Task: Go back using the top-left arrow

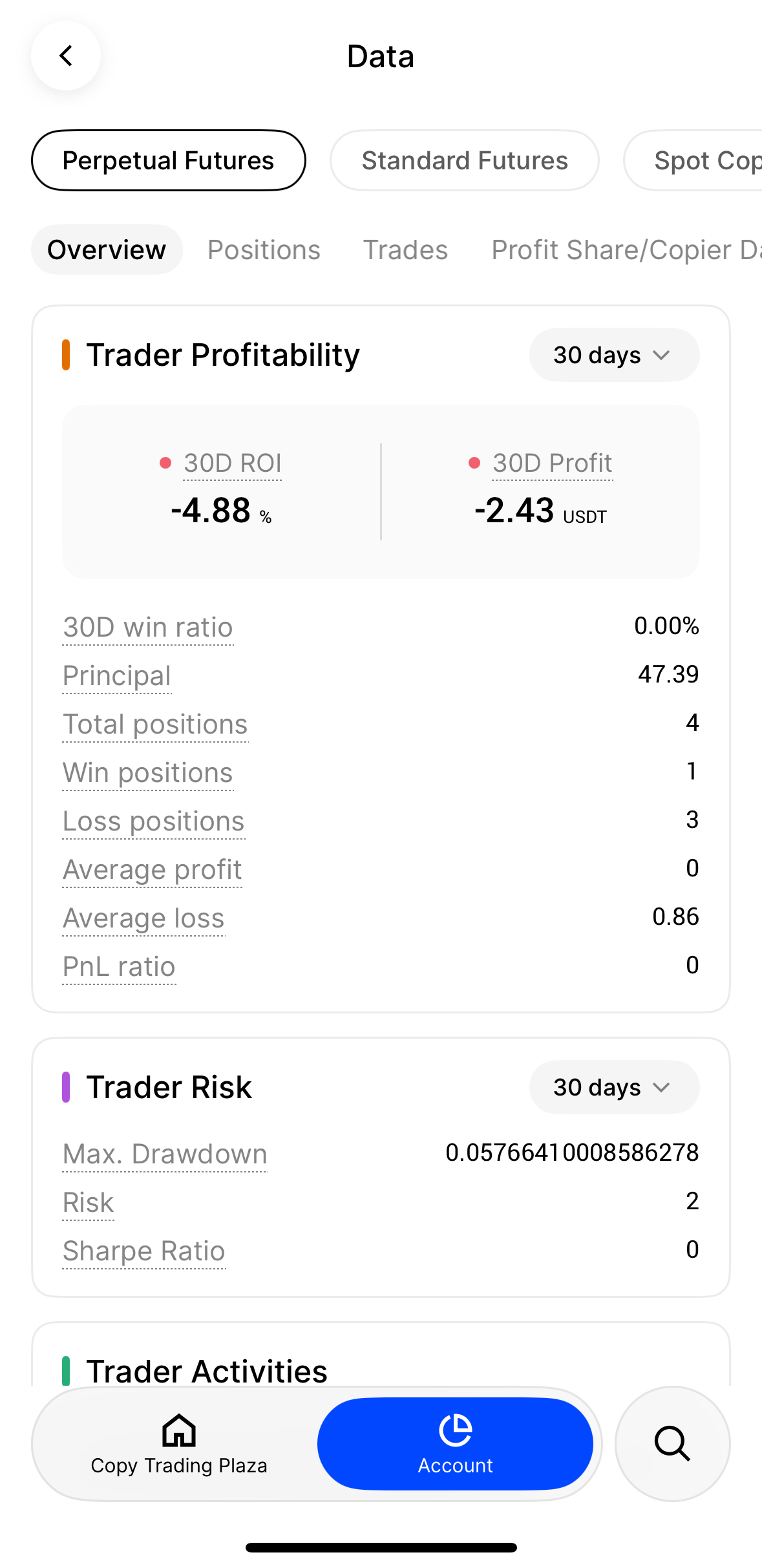Action: point(66,56)
